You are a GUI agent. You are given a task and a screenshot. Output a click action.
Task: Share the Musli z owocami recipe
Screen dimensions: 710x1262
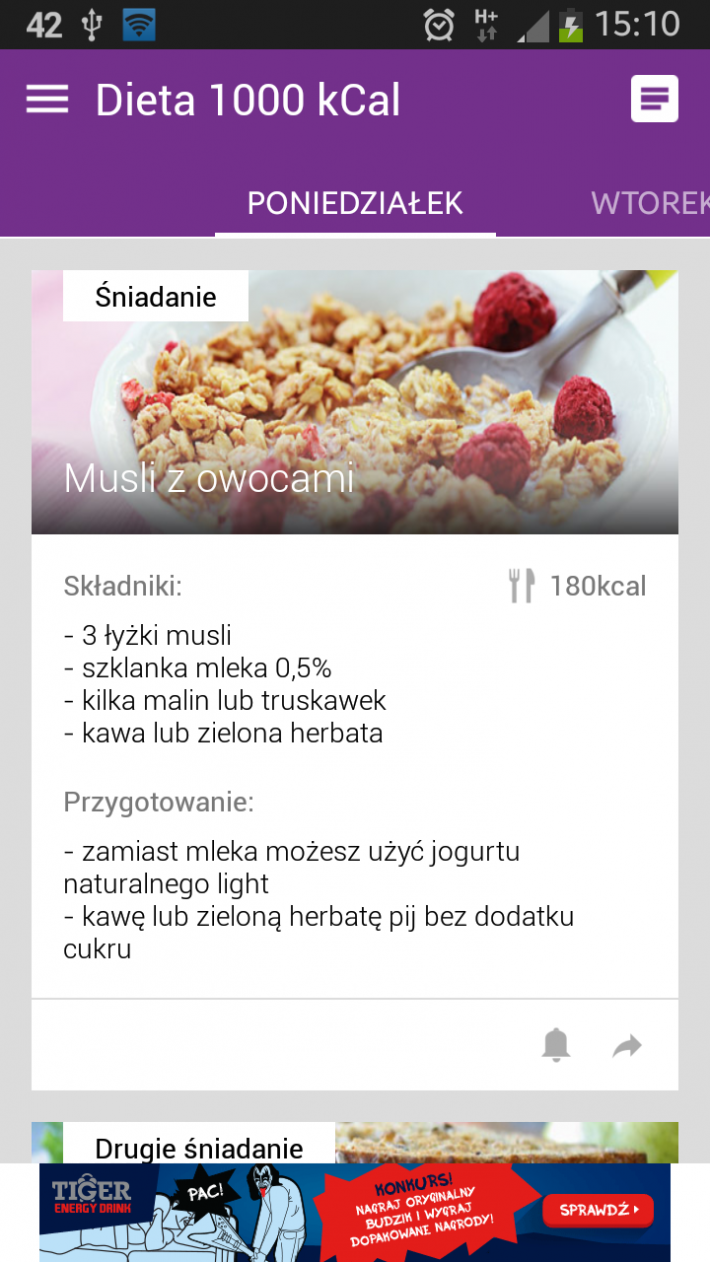pyautogui.click(x=627, y=1046)
